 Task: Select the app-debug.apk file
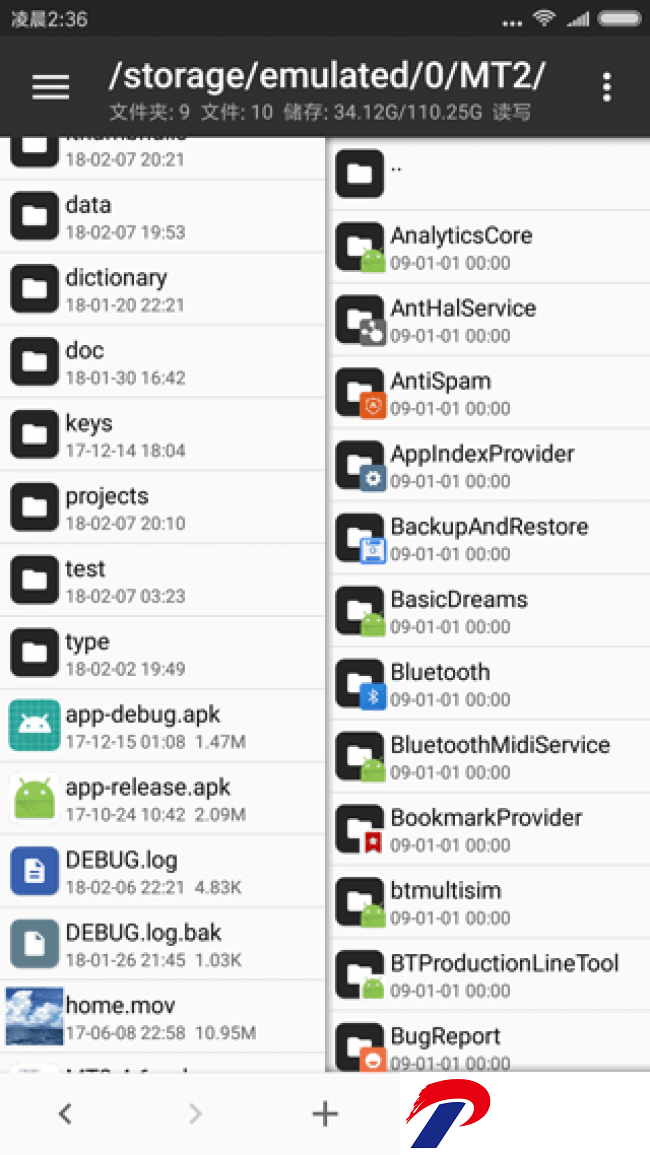tap(162, 726)
